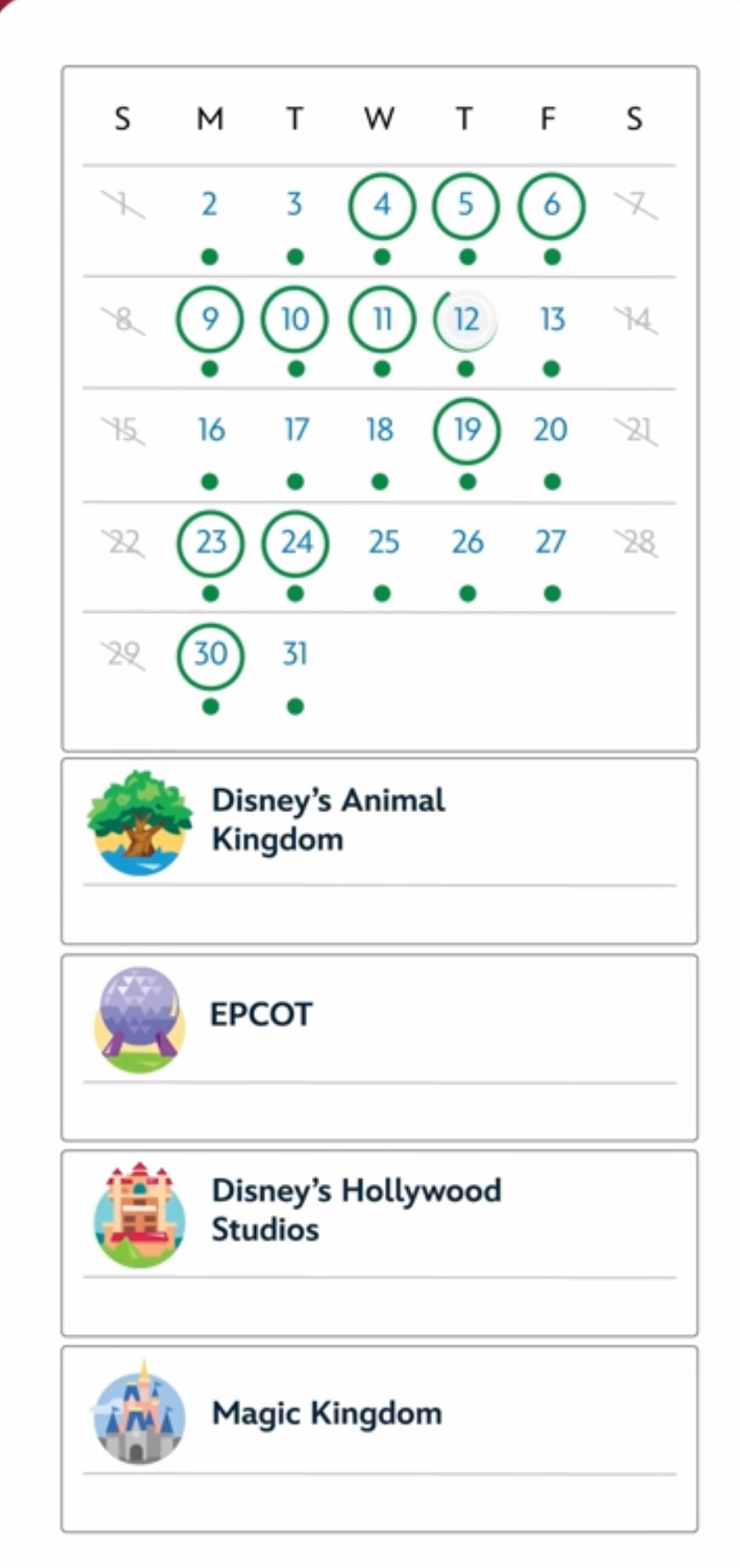Viewport: 740px width, 1568px height.
Task: Select the 9th in the calendar
Action: pos(210,319)
